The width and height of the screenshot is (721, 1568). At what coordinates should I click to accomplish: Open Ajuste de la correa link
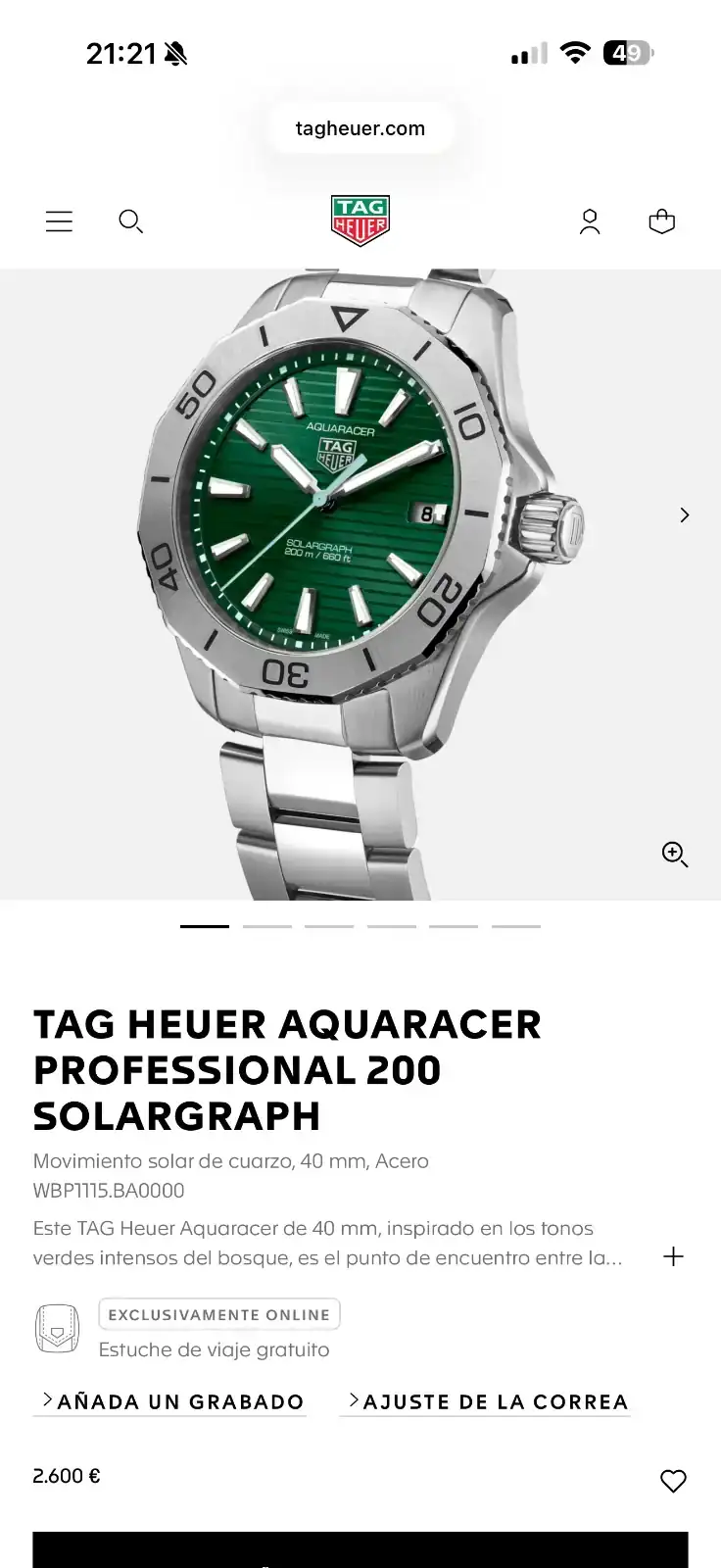click(487, 1401)
